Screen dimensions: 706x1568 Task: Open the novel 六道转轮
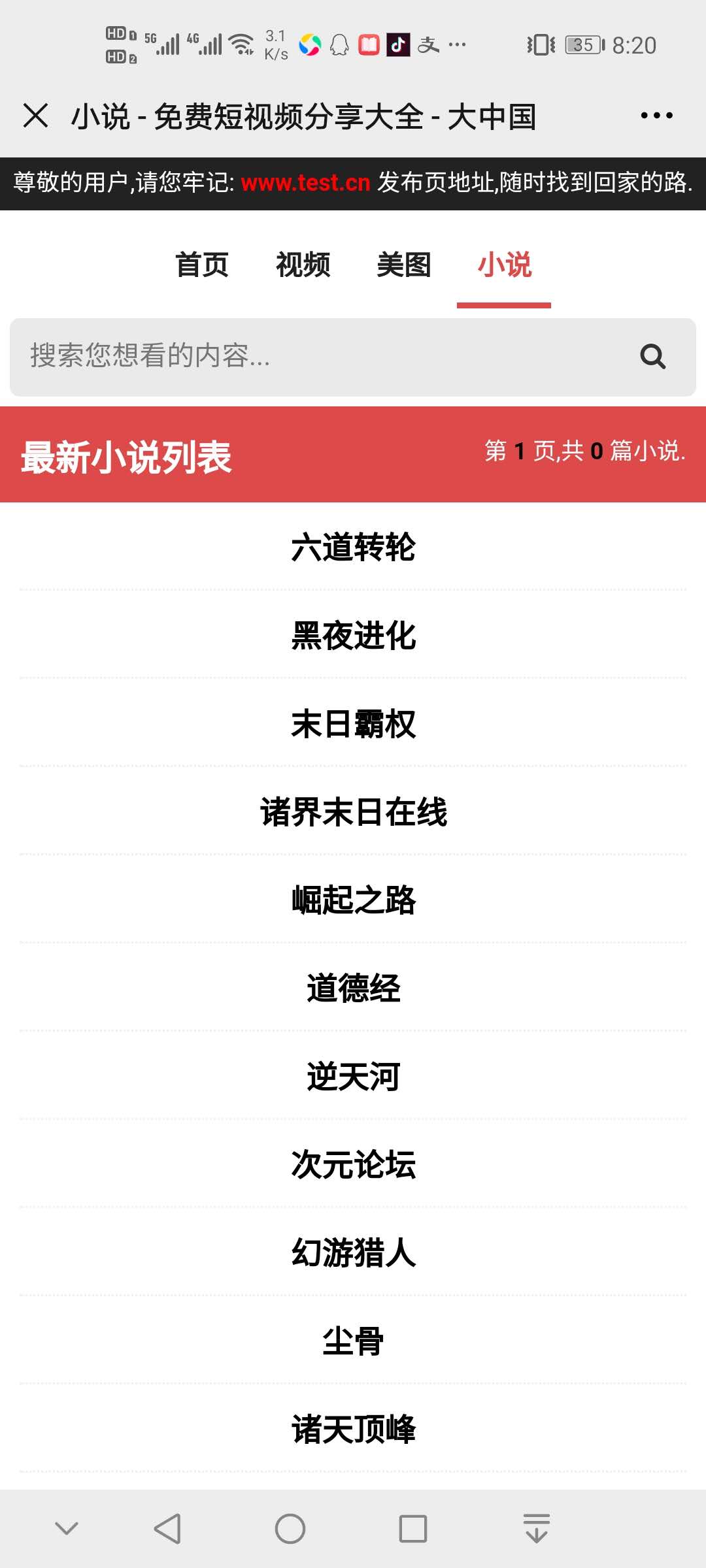click(353, 547)
